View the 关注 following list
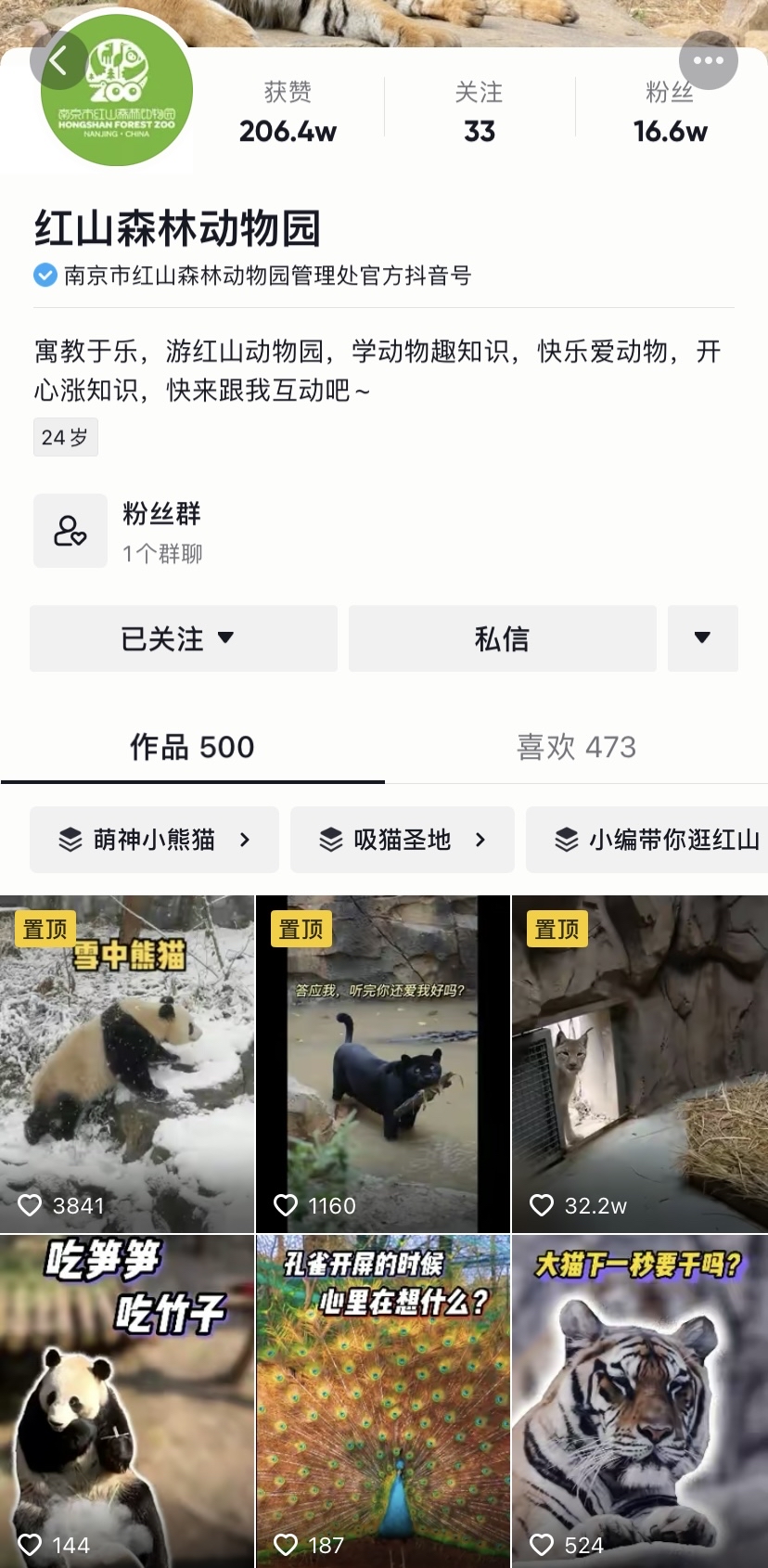Screen dimensions: 768x1568 coord(479,112)
